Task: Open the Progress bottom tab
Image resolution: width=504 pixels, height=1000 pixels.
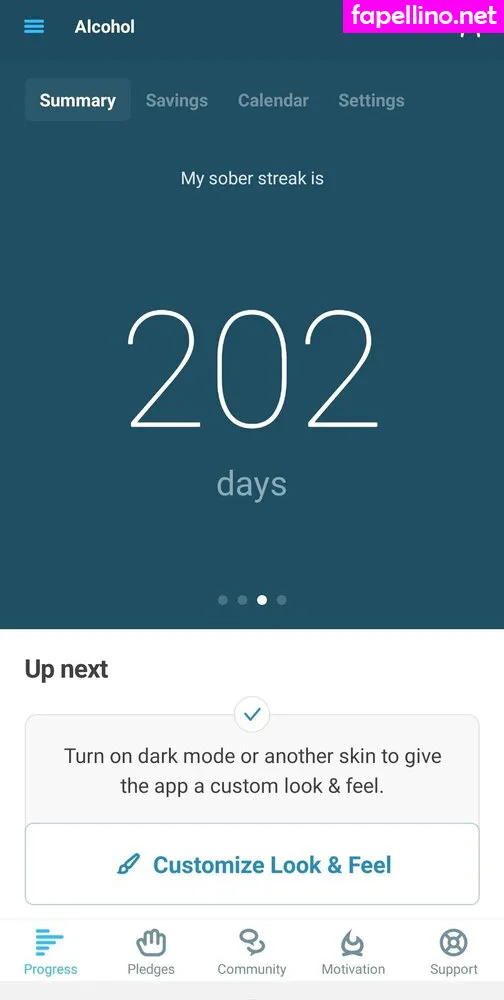Action: pos(50,953)
